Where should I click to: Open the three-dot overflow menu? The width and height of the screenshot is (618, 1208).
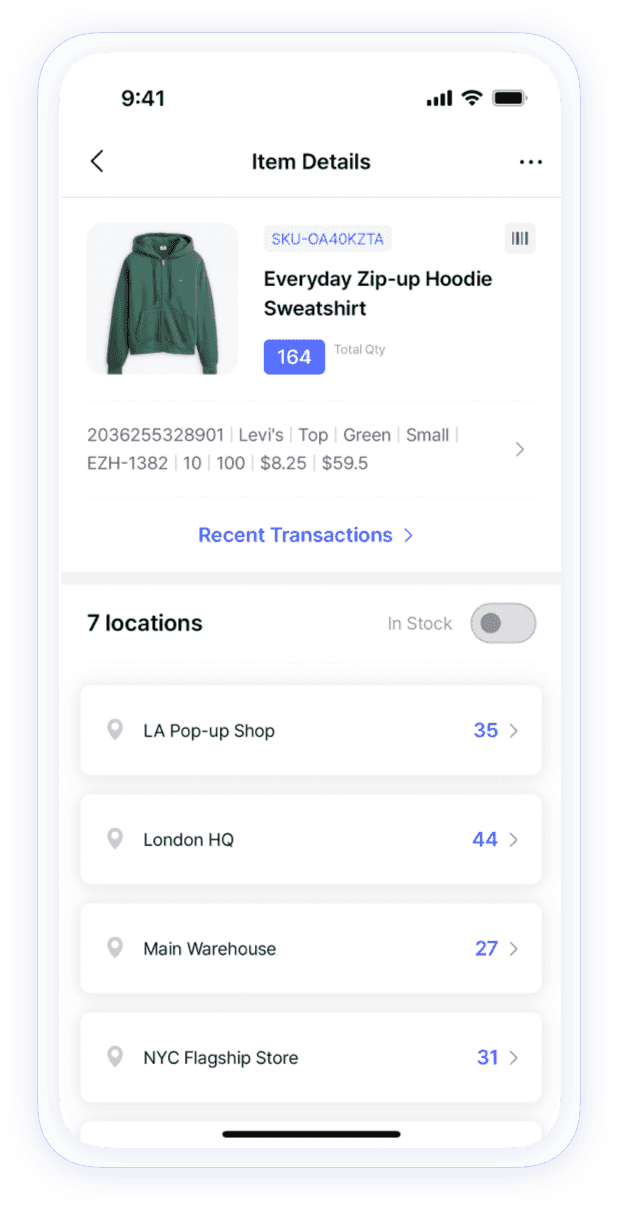pyautogui.click(x=530, y=162)
